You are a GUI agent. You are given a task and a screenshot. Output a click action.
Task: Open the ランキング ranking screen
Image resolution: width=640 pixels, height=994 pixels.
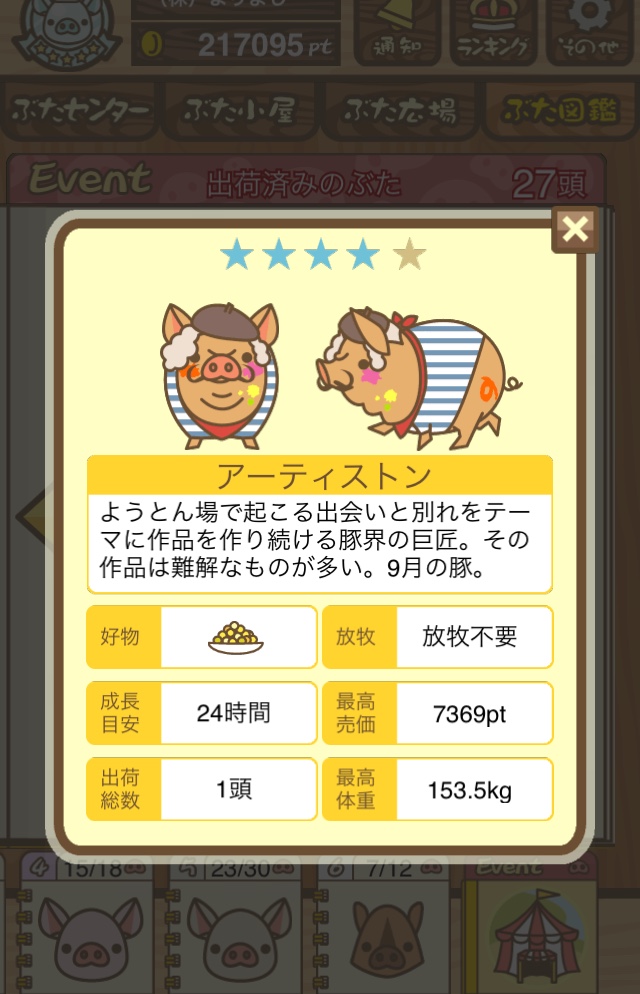tap(489, 30)
